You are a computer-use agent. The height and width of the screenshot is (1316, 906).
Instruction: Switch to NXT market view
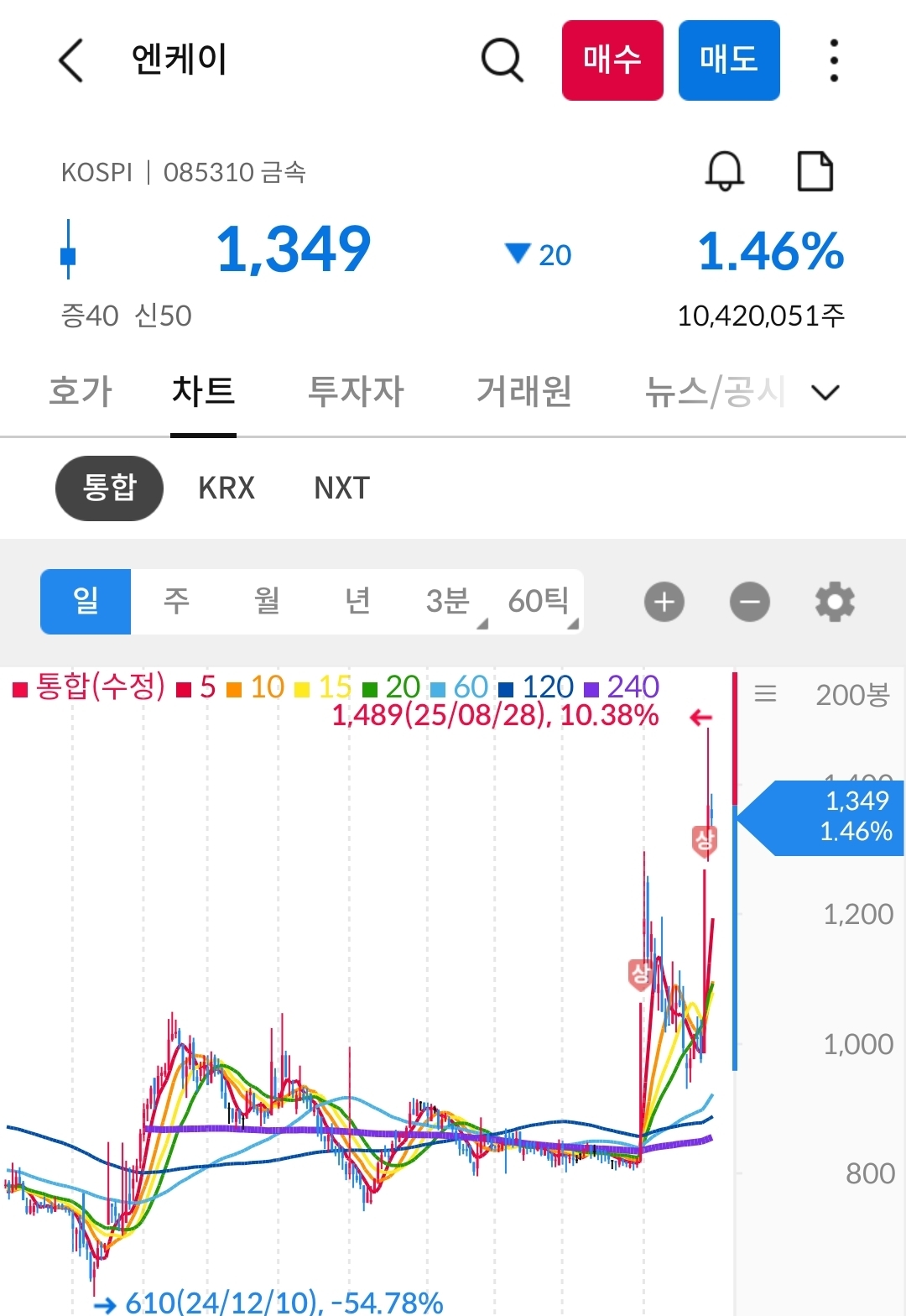coord(340,488)
